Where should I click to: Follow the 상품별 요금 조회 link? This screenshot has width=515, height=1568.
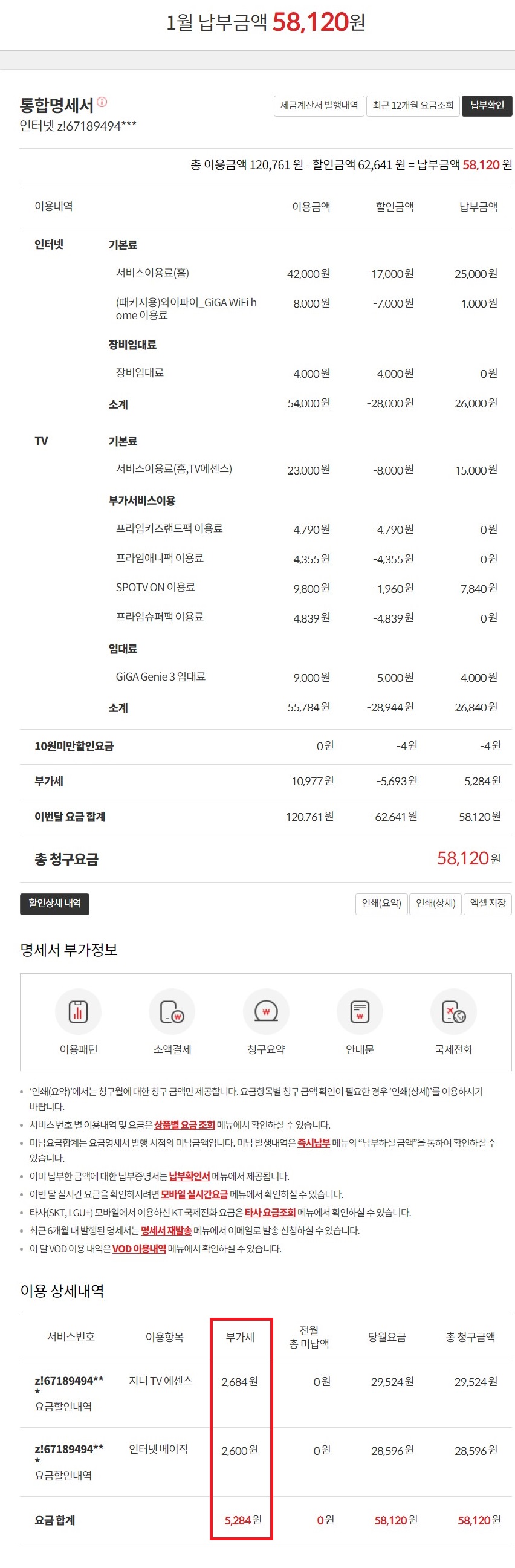tap(184, 1124)
